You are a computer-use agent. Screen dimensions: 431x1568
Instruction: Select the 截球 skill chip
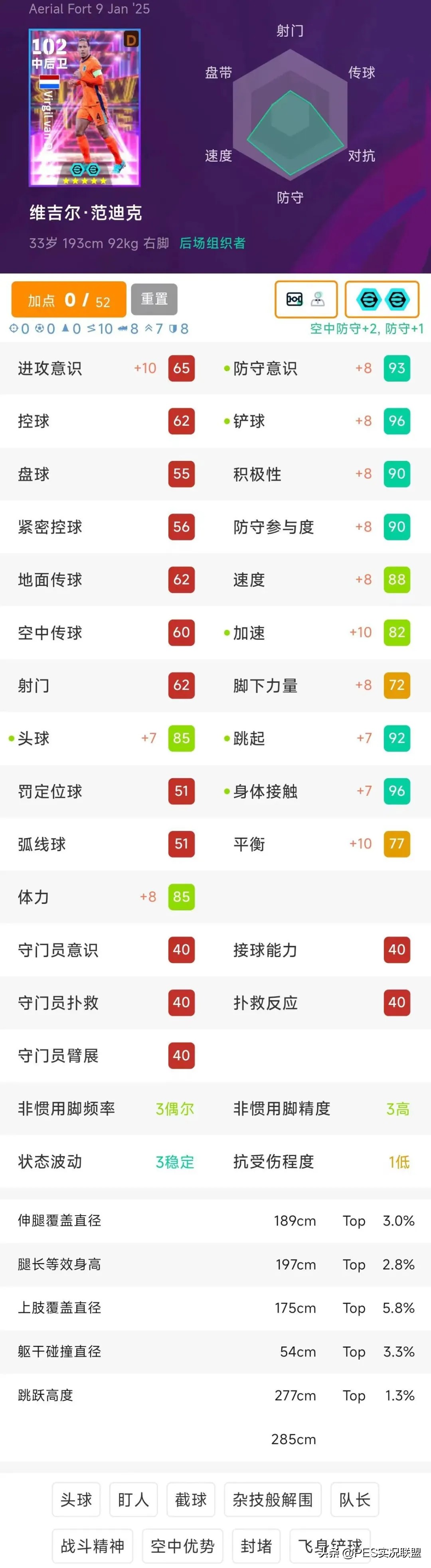pos(190,1499)
